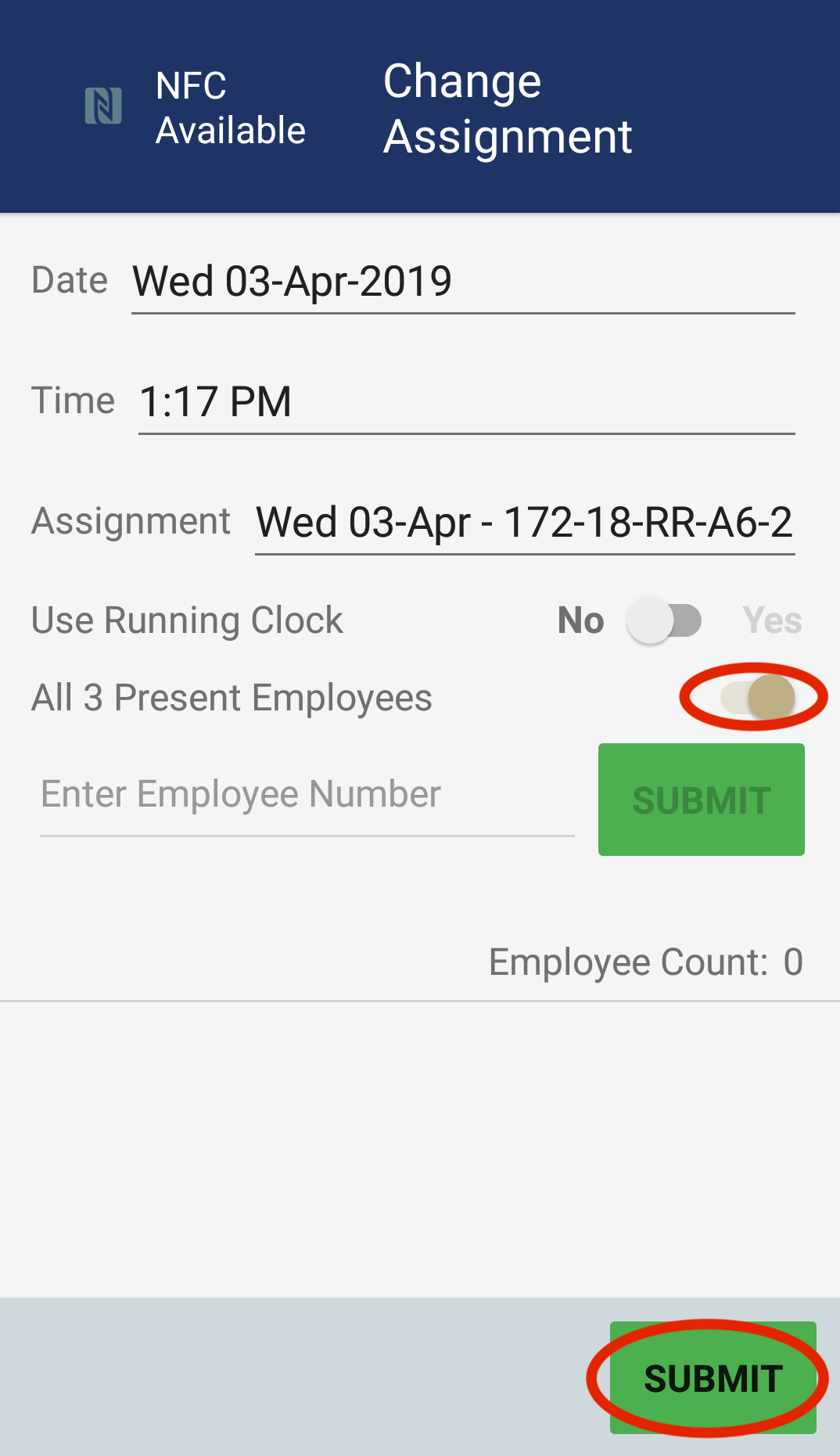The width and height of the screenshot is (840, 1456).
Task: Tap the All 3 Present Employees label
Action: 232,697
